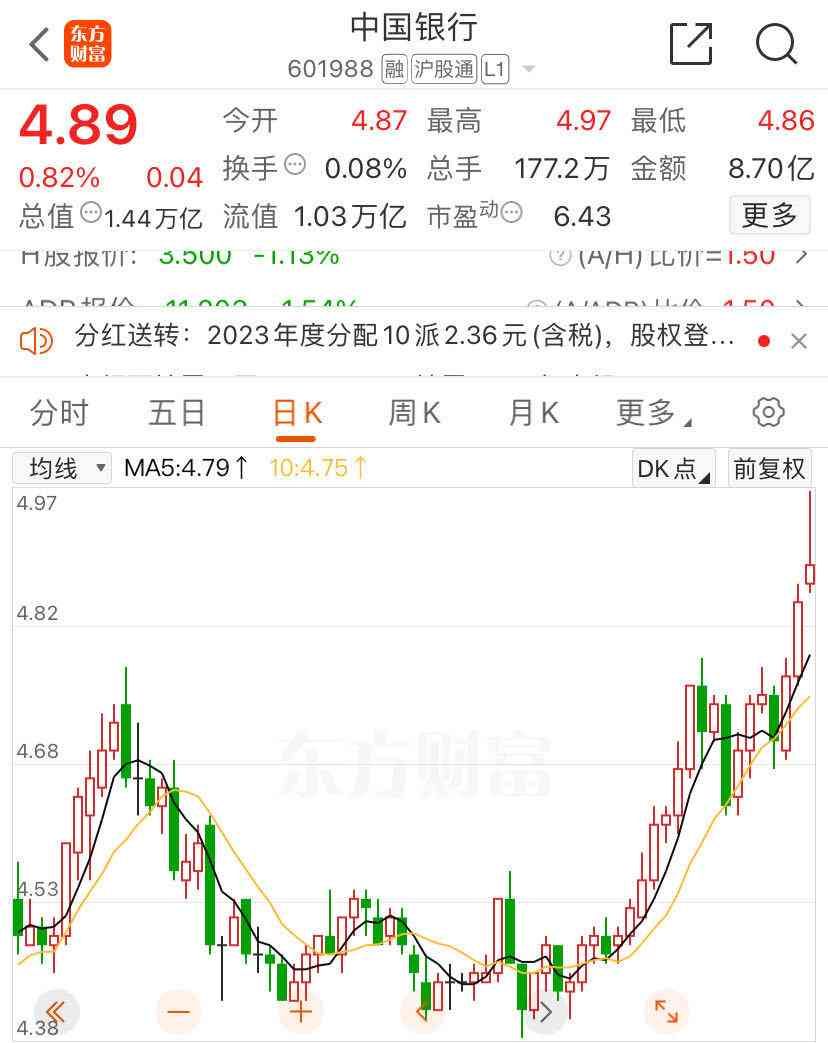Zoom in the K-line chart

point(301,1012)
